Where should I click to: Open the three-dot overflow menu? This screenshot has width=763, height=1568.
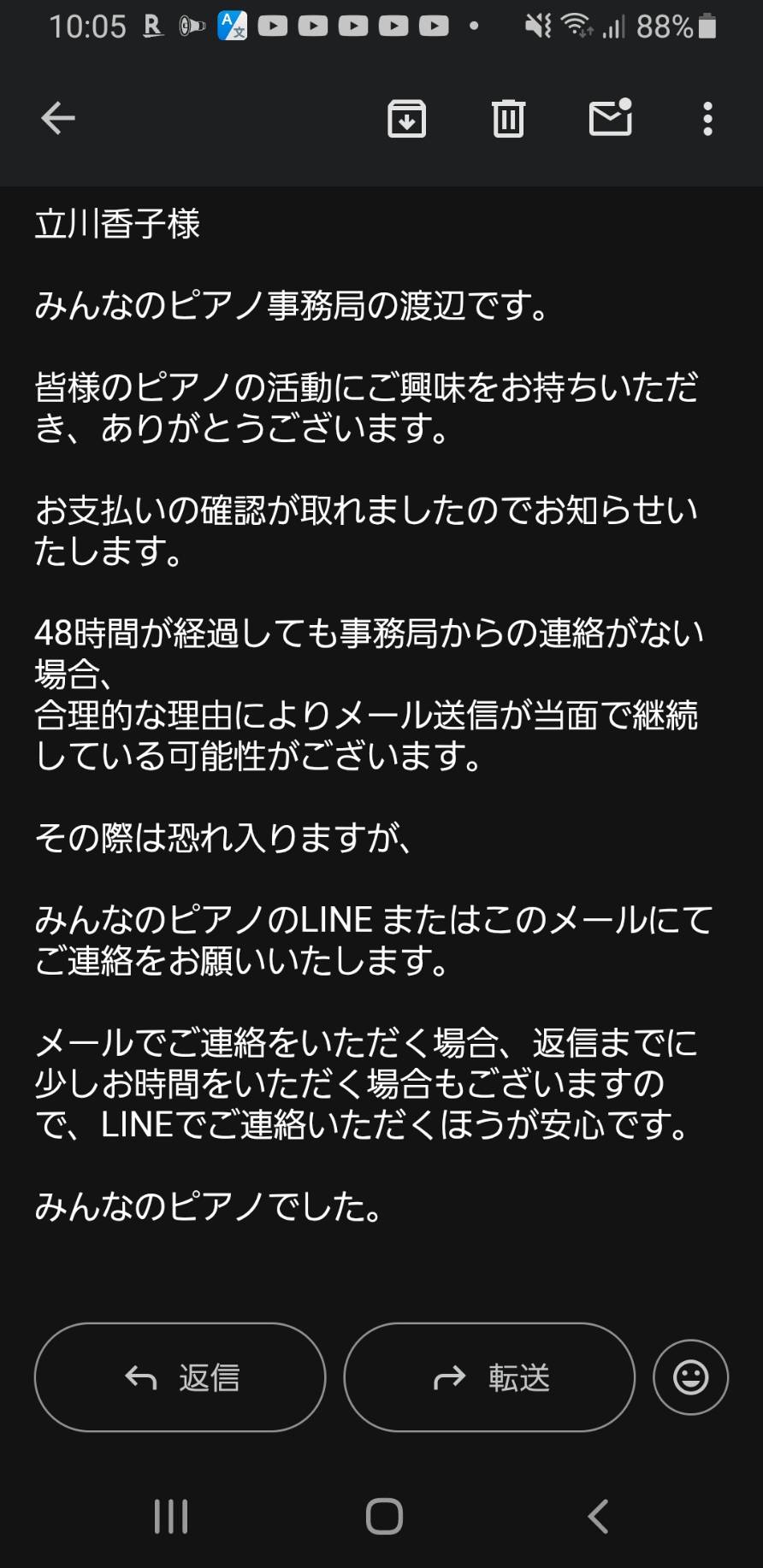(x=707, y=118)
